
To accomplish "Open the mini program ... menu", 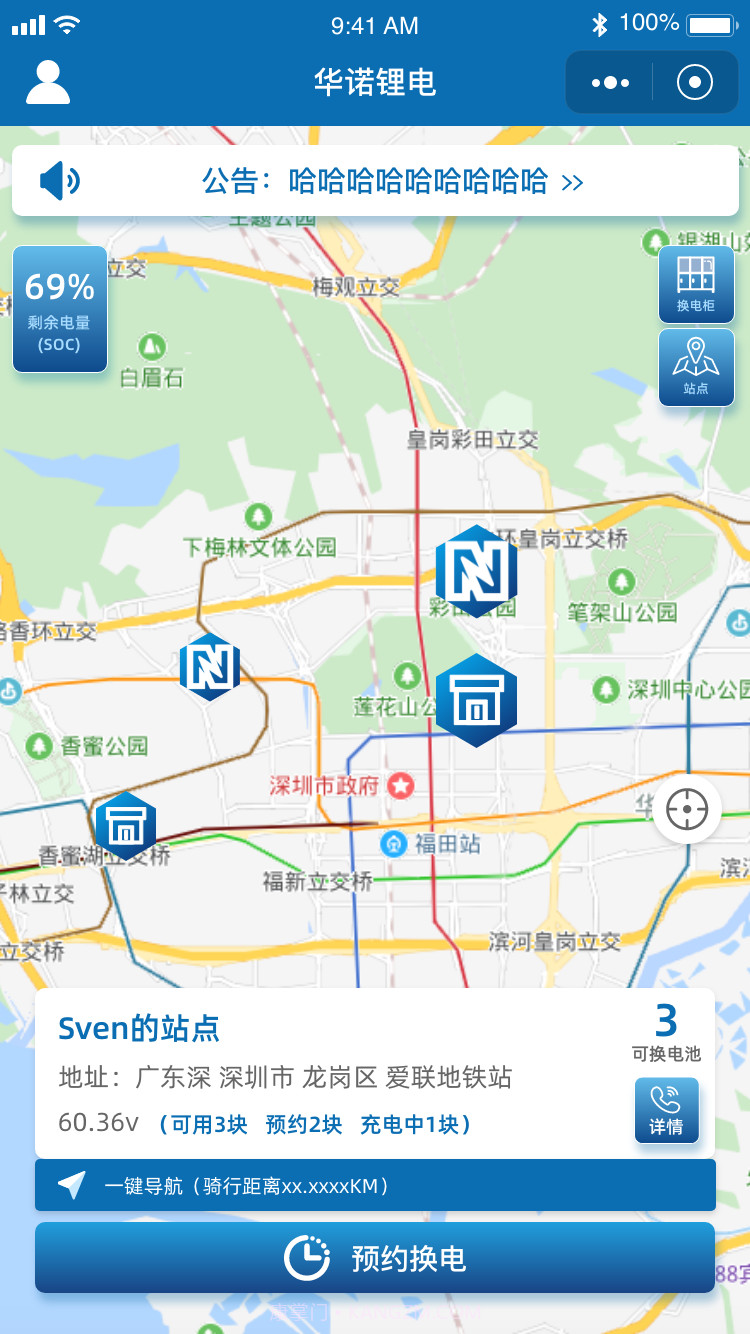I will [608, 83].
